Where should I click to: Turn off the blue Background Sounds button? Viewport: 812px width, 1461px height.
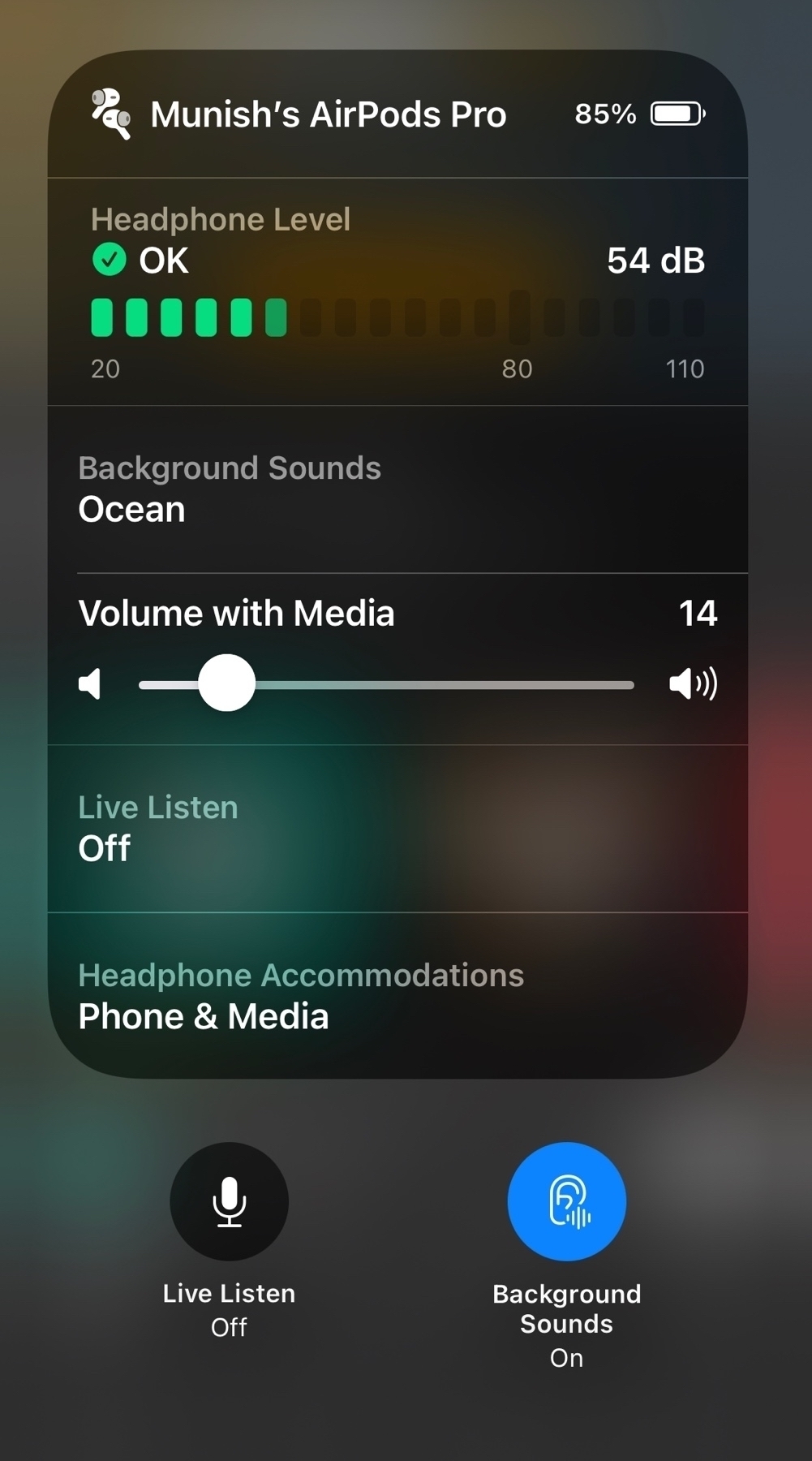coord(566,1201)
